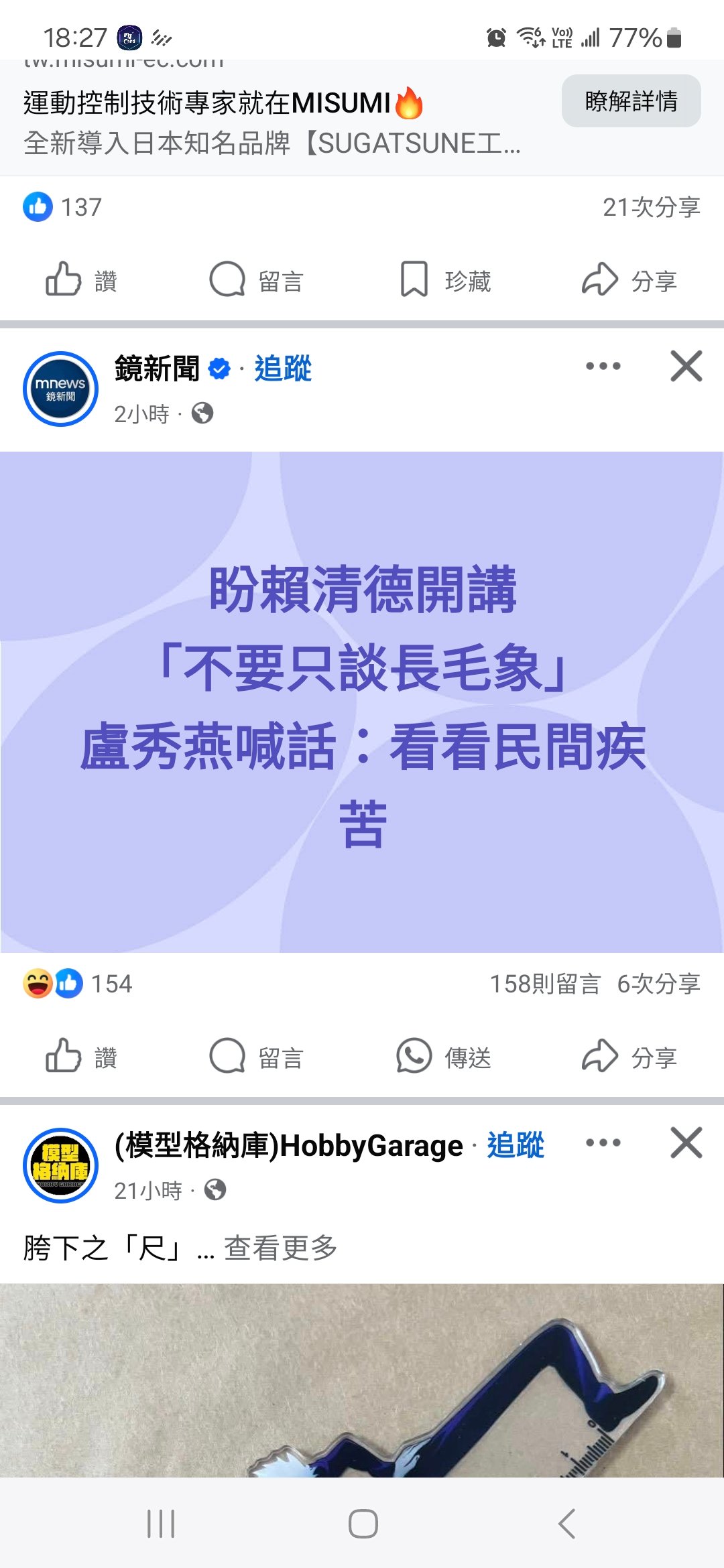724x1568 pixels.
Task: Save the MISUMI ad with 珍藏
Action: coord(445,280)
